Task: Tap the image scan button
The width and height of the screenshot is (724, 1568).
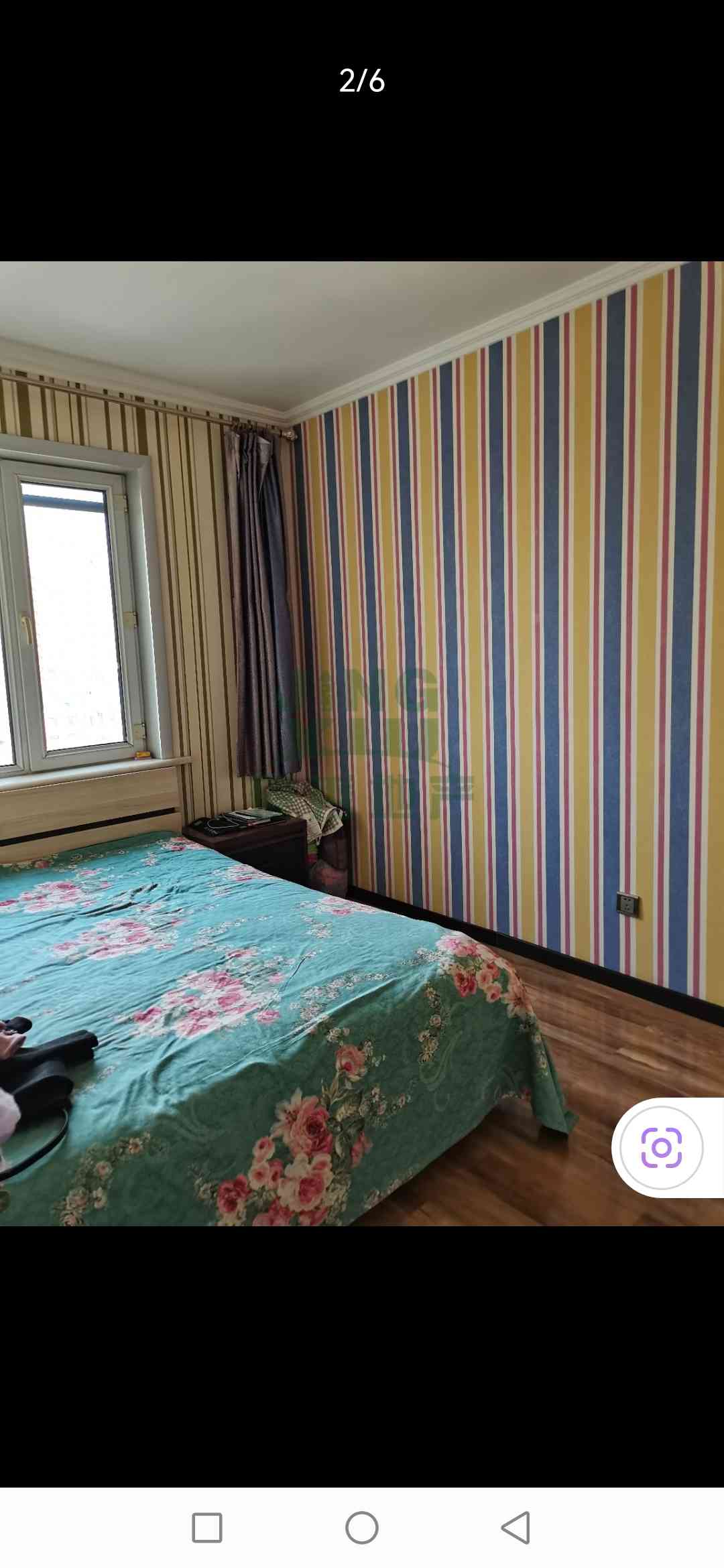Action: tap(661, 1148)
